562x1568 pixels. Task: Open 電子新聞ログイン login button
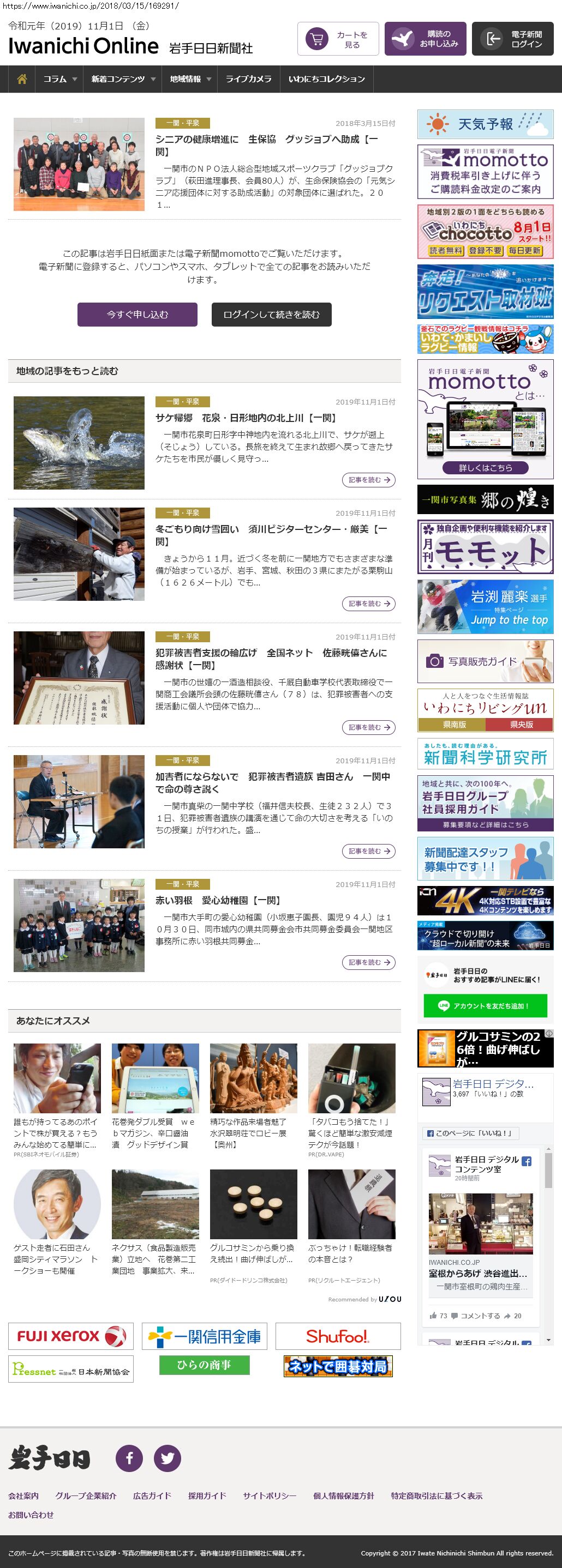point(512,40)
